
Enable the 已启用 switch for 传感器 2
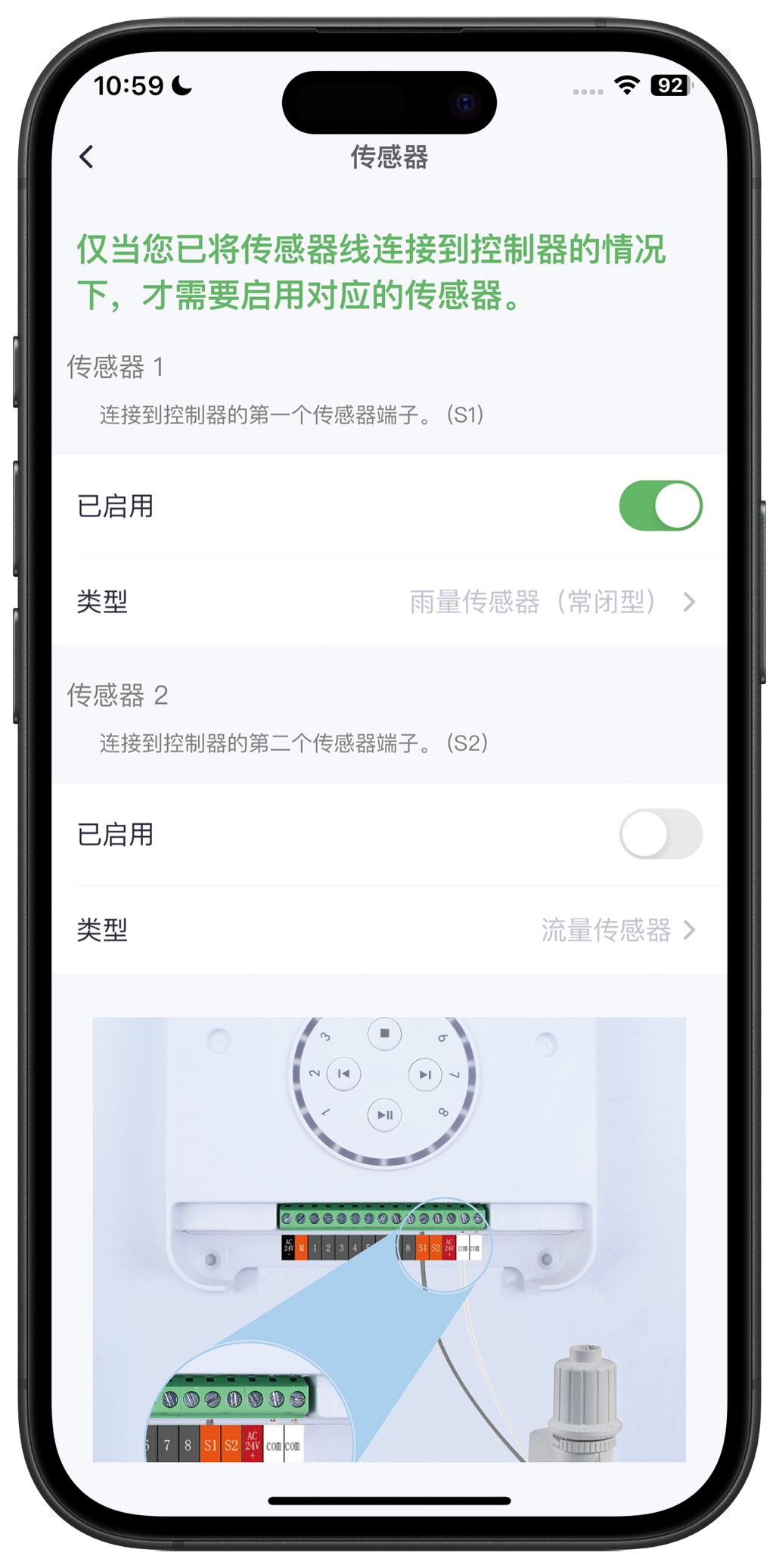point(660,834)
